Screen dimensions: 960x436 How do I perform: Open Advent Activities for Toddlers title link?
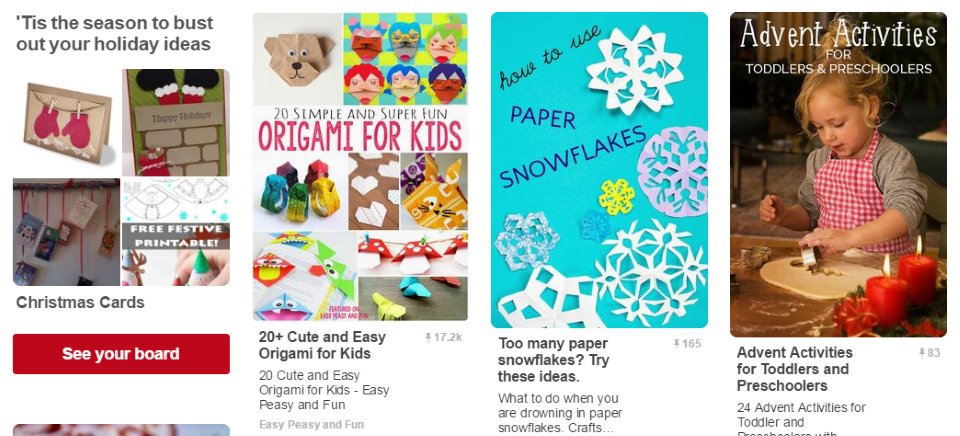coord(794,369)
